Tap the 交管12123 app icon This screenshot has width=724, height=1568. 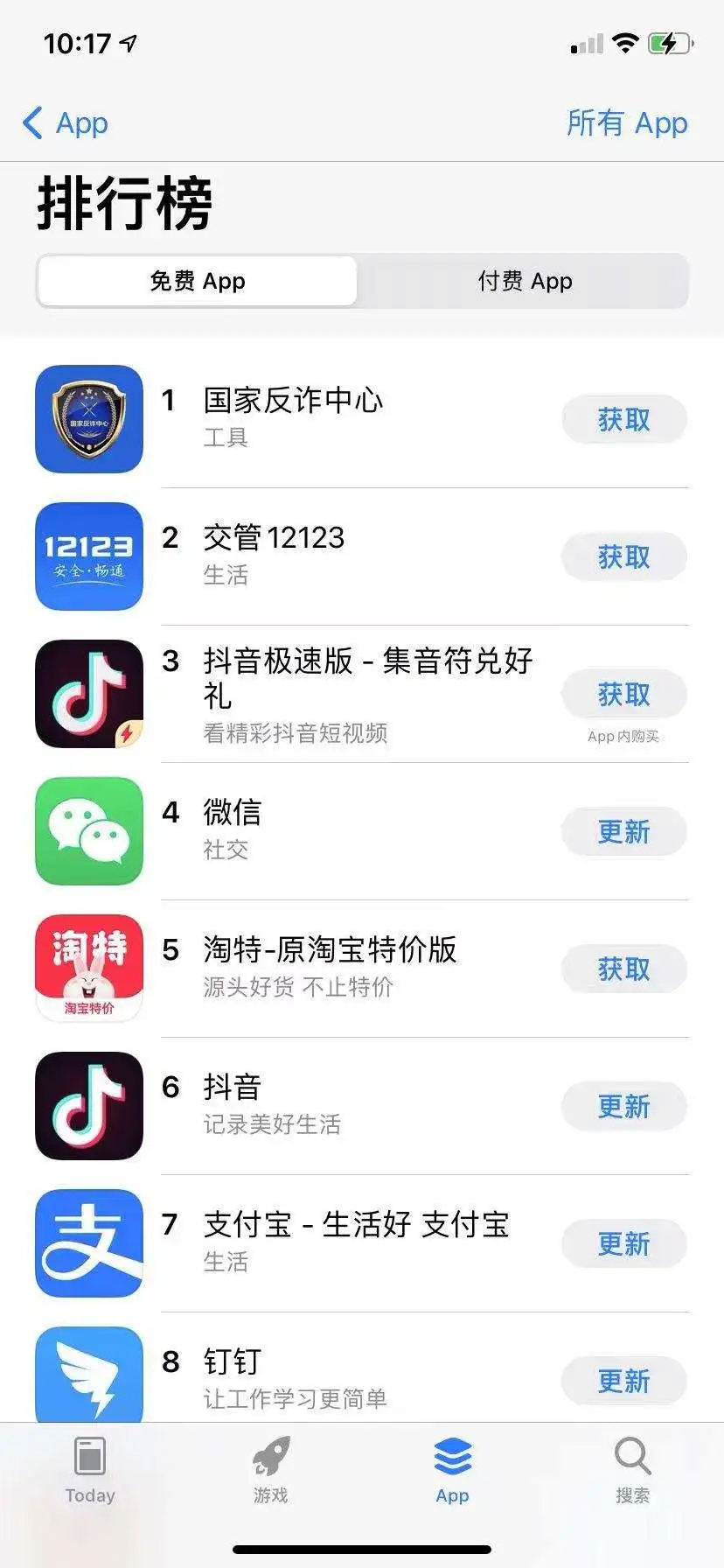click(x=87, y=556)
